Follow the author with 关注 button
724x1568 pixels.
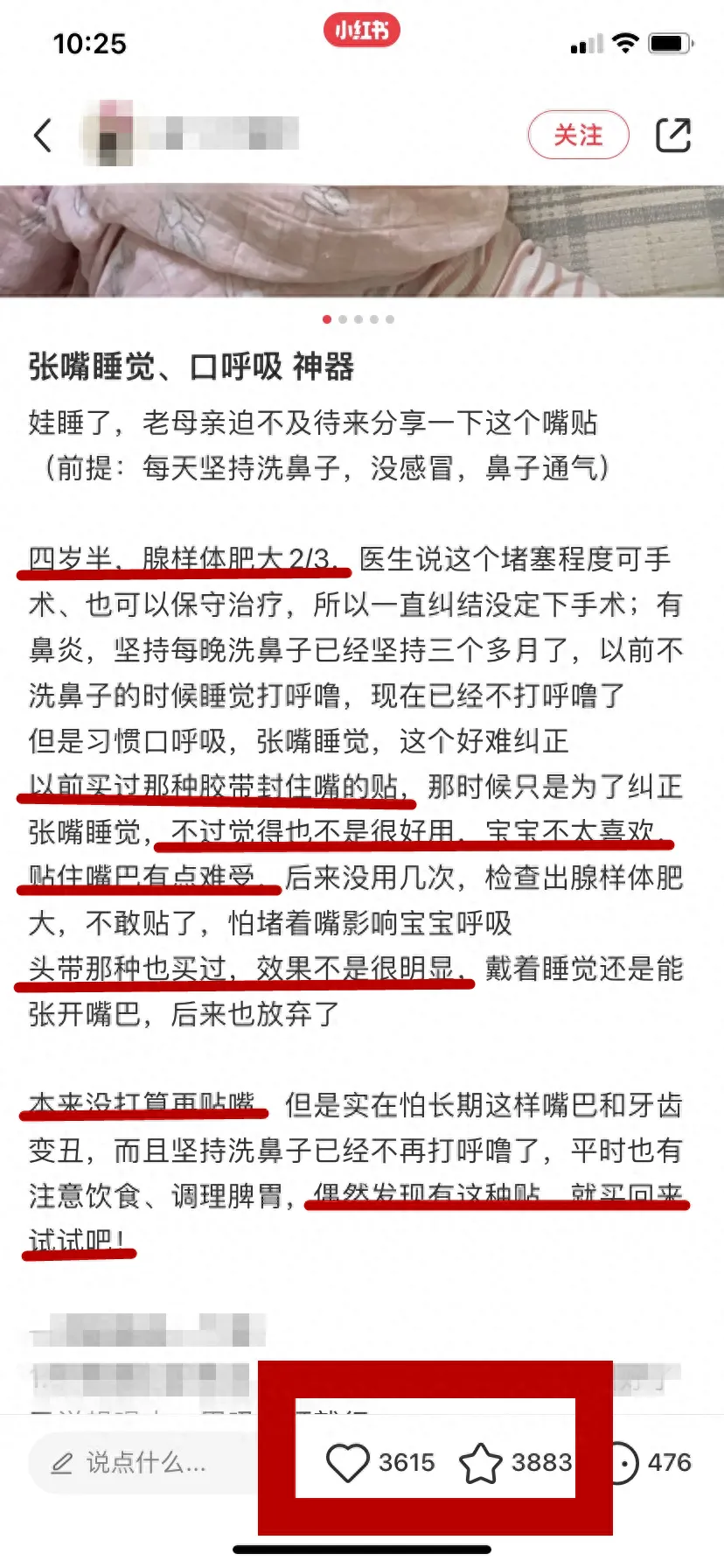[x=578, y=136]
